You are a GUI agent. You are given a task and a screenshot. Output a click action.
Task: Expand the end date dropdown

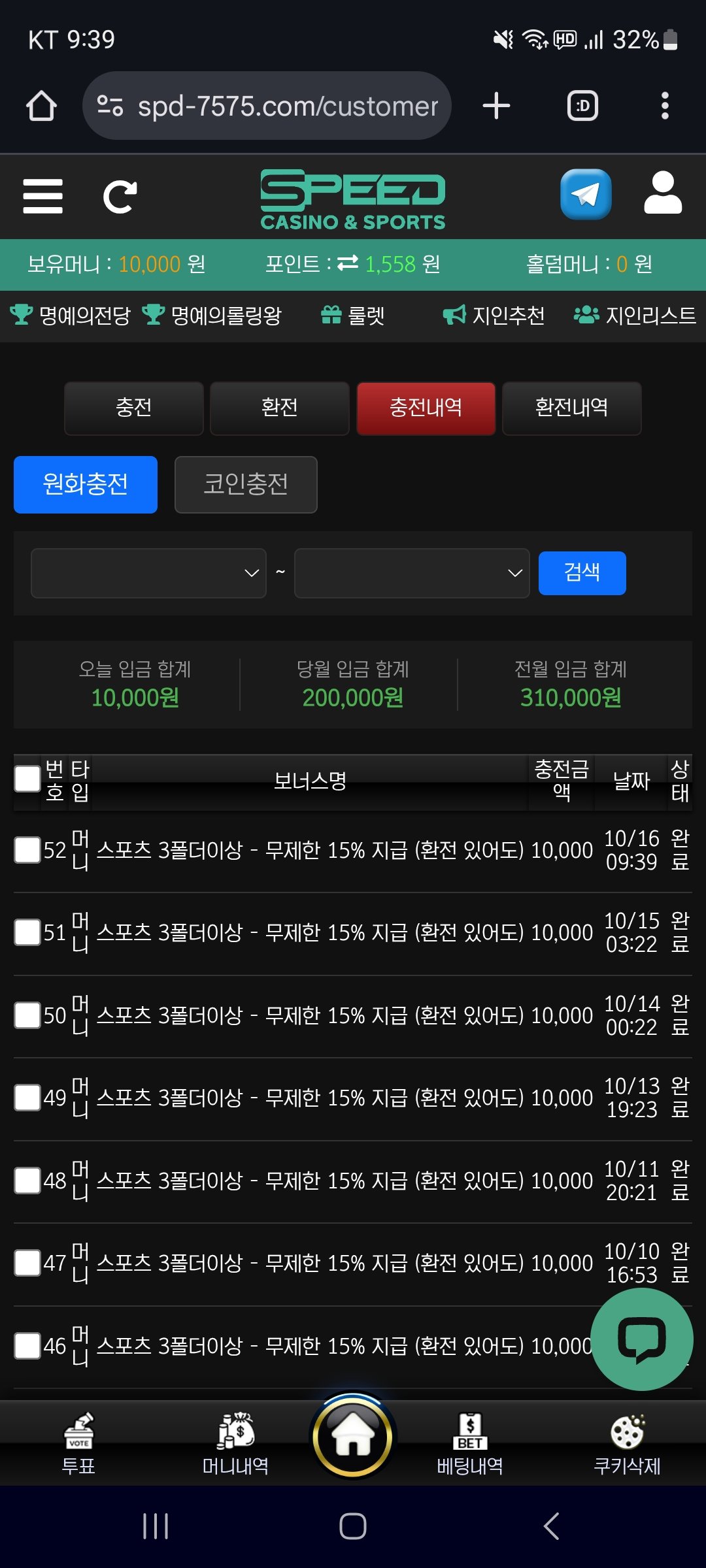412,573
